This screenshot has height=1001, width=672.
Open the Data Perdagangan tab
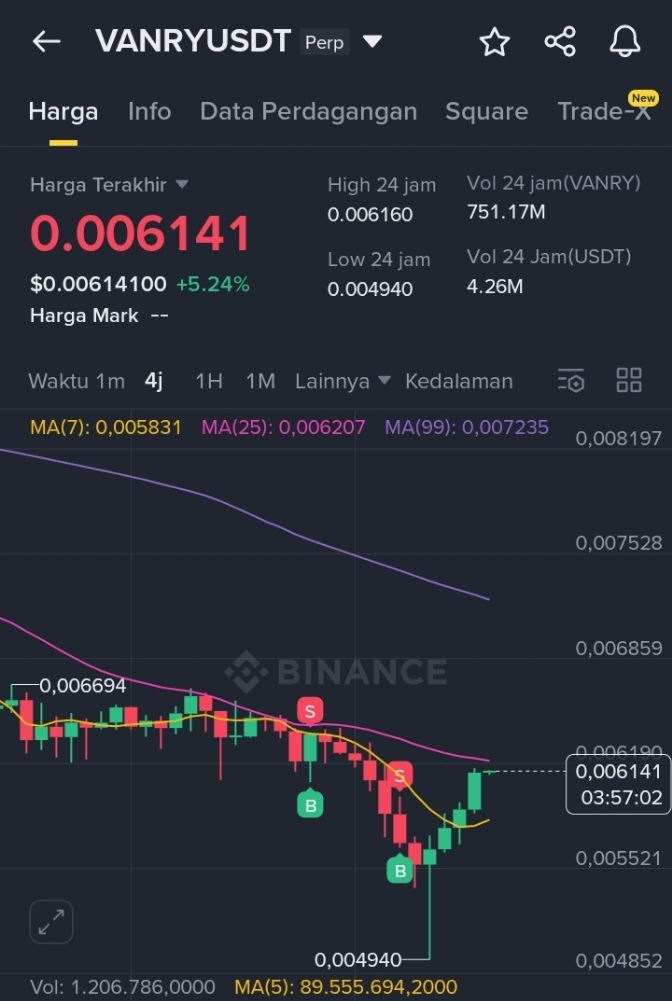tap(308, 111)
